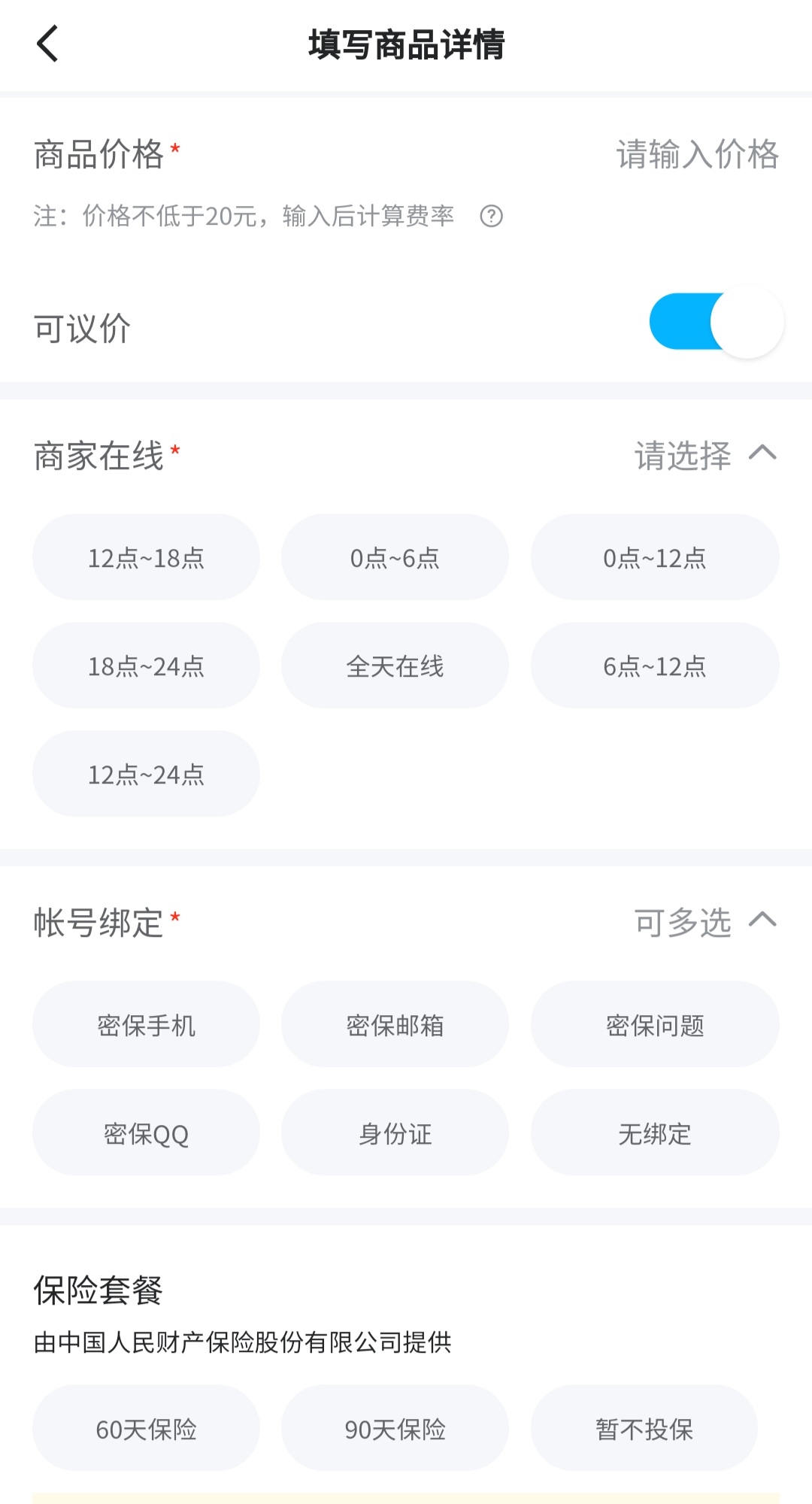Select 密保手机 binding
812x1504 pixels.
tap(146, 1024)
